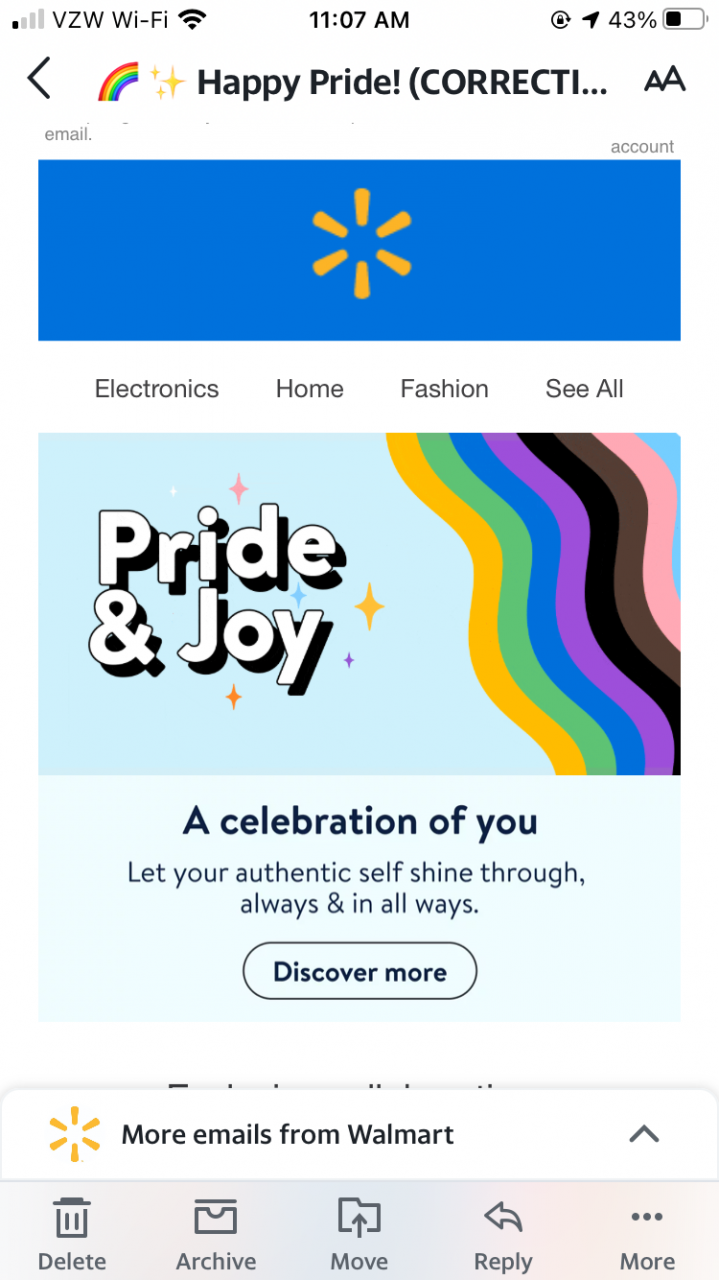
Task: Open the Fashion category link
Action: (444, 389)
